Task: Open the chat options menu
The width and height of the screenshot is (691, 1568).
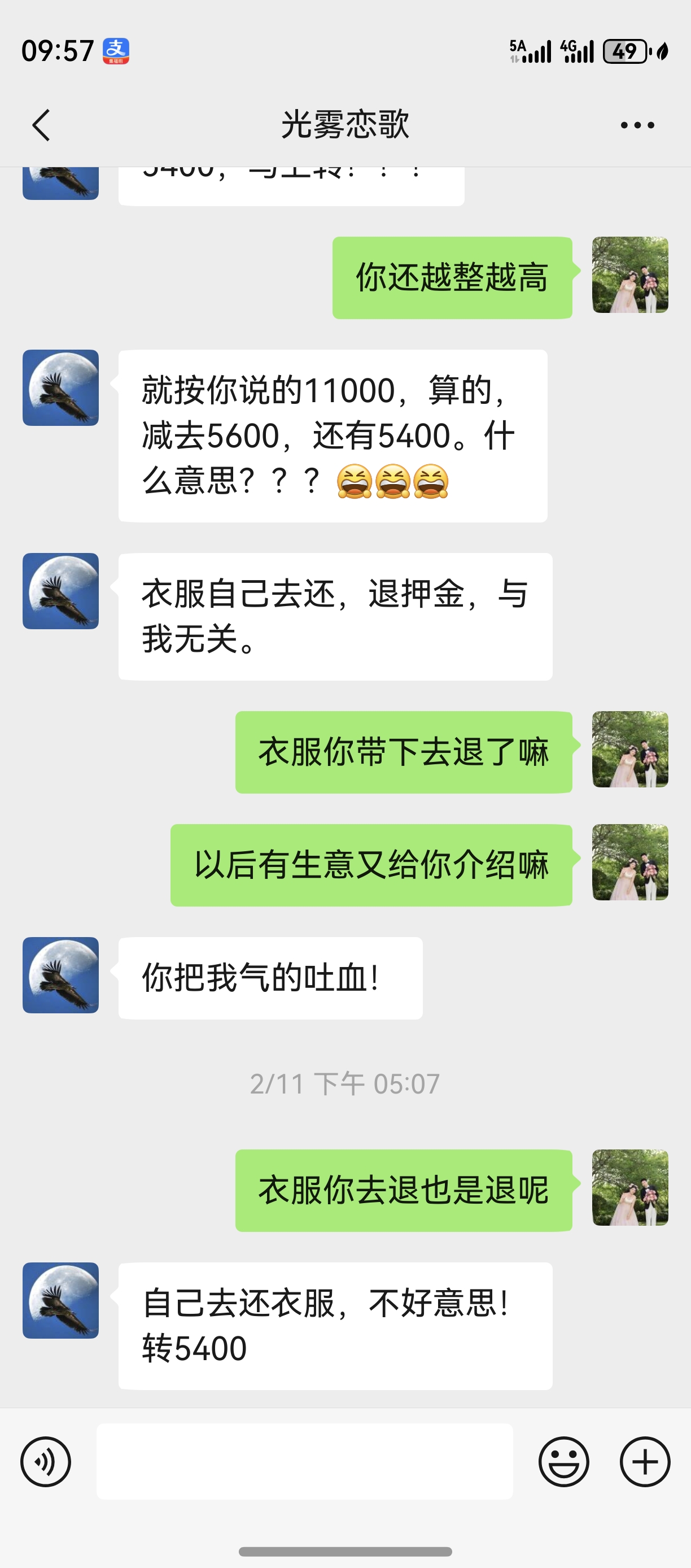Action: 637,125
